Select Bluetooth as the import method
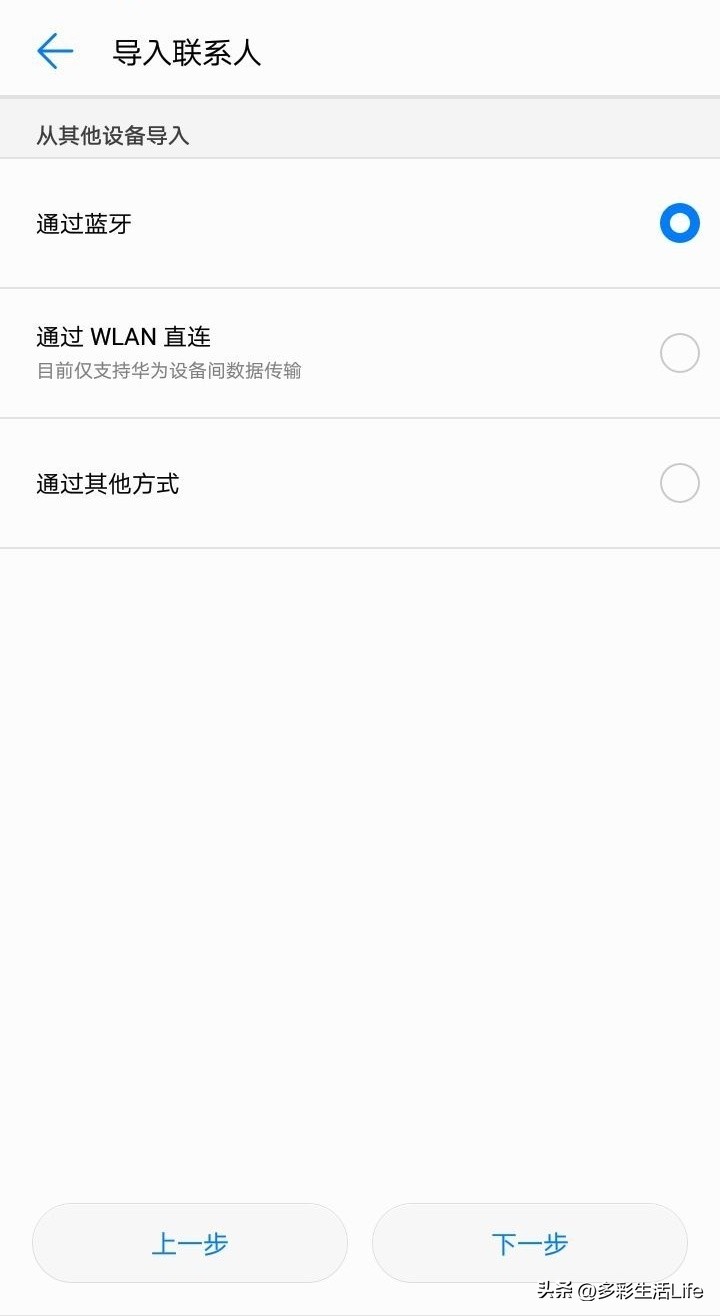The image size is (720, 1316). 680,223
